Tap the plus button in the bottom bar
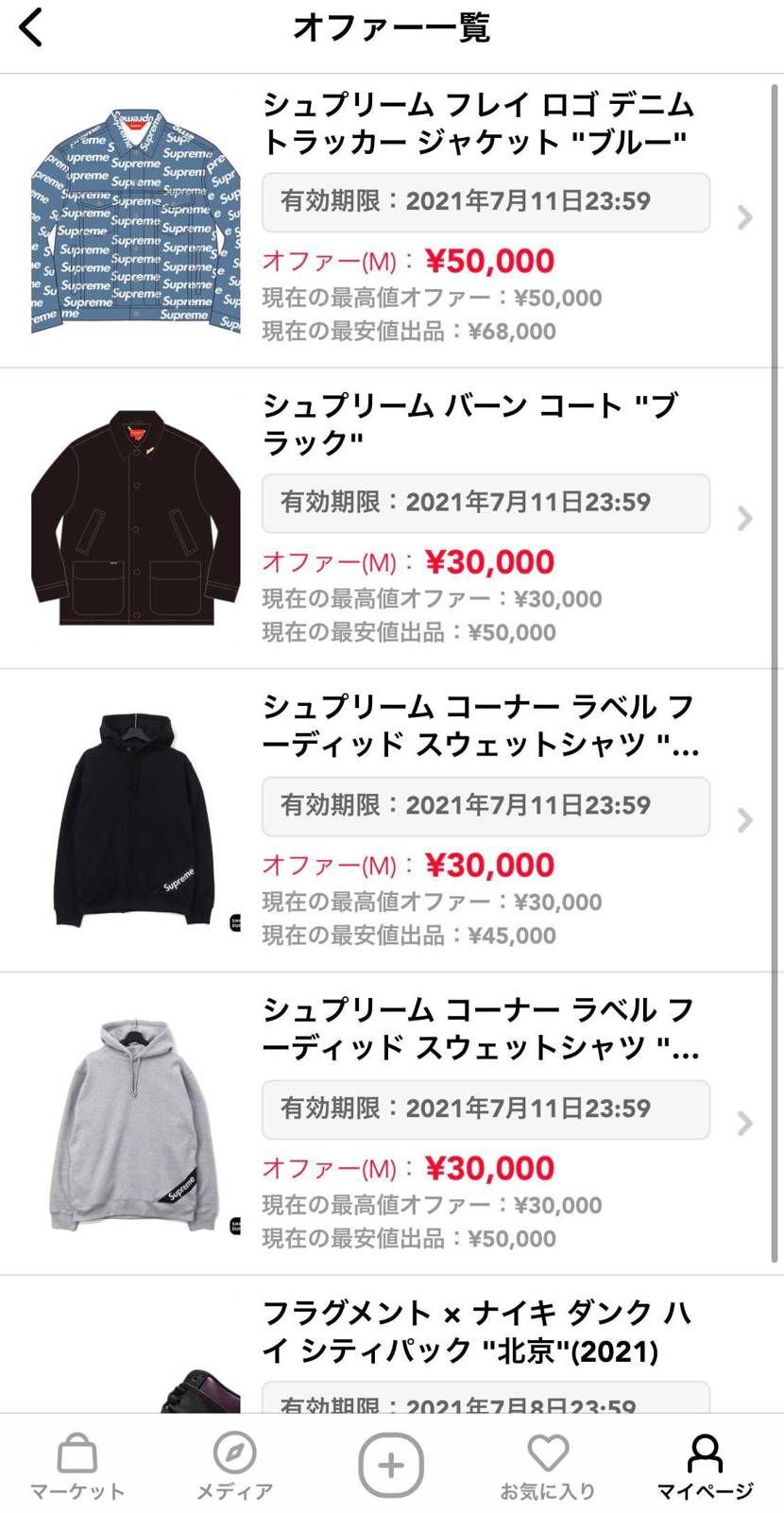 tap(391, 1461)
